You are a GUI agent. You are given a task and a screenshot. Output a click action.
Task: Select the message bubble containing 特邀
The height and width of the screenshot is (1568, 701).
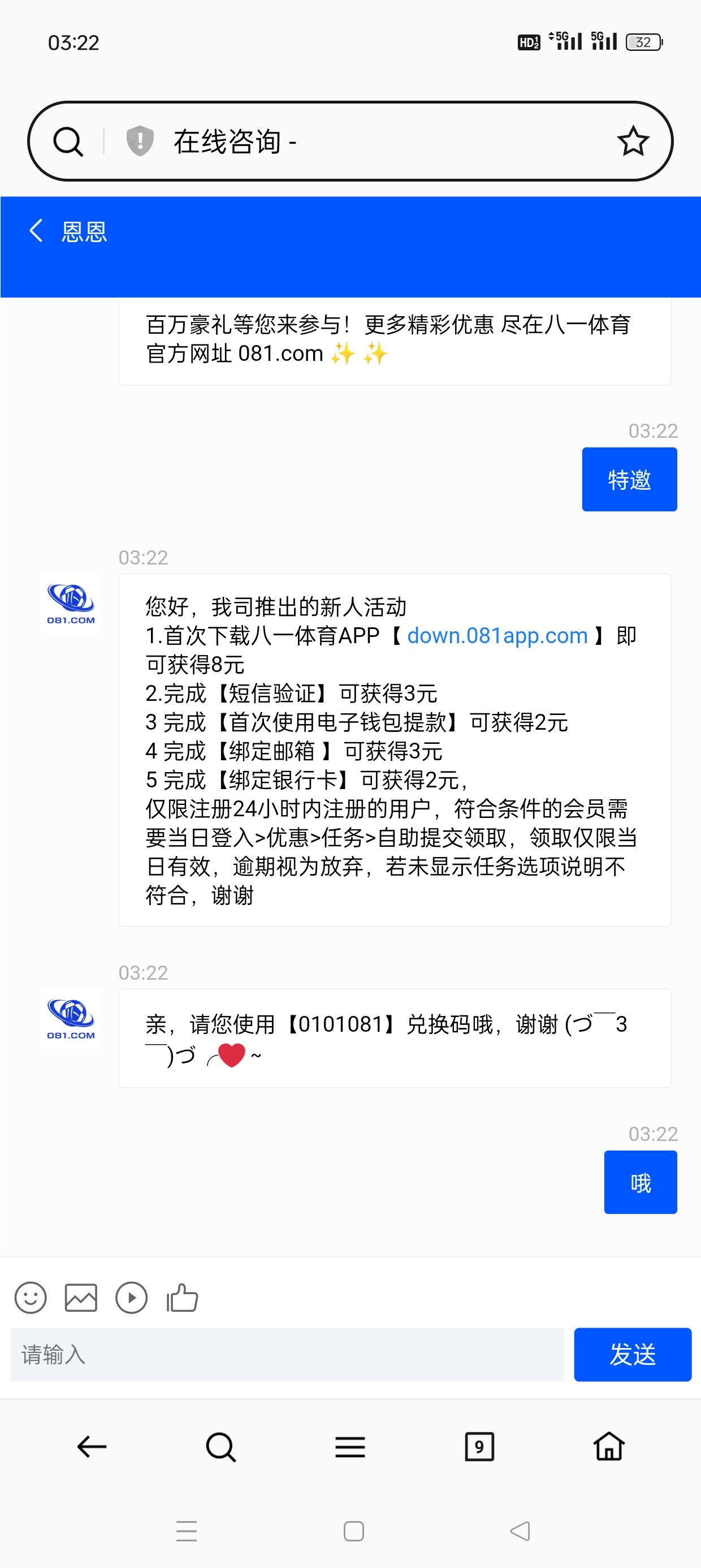629,480
